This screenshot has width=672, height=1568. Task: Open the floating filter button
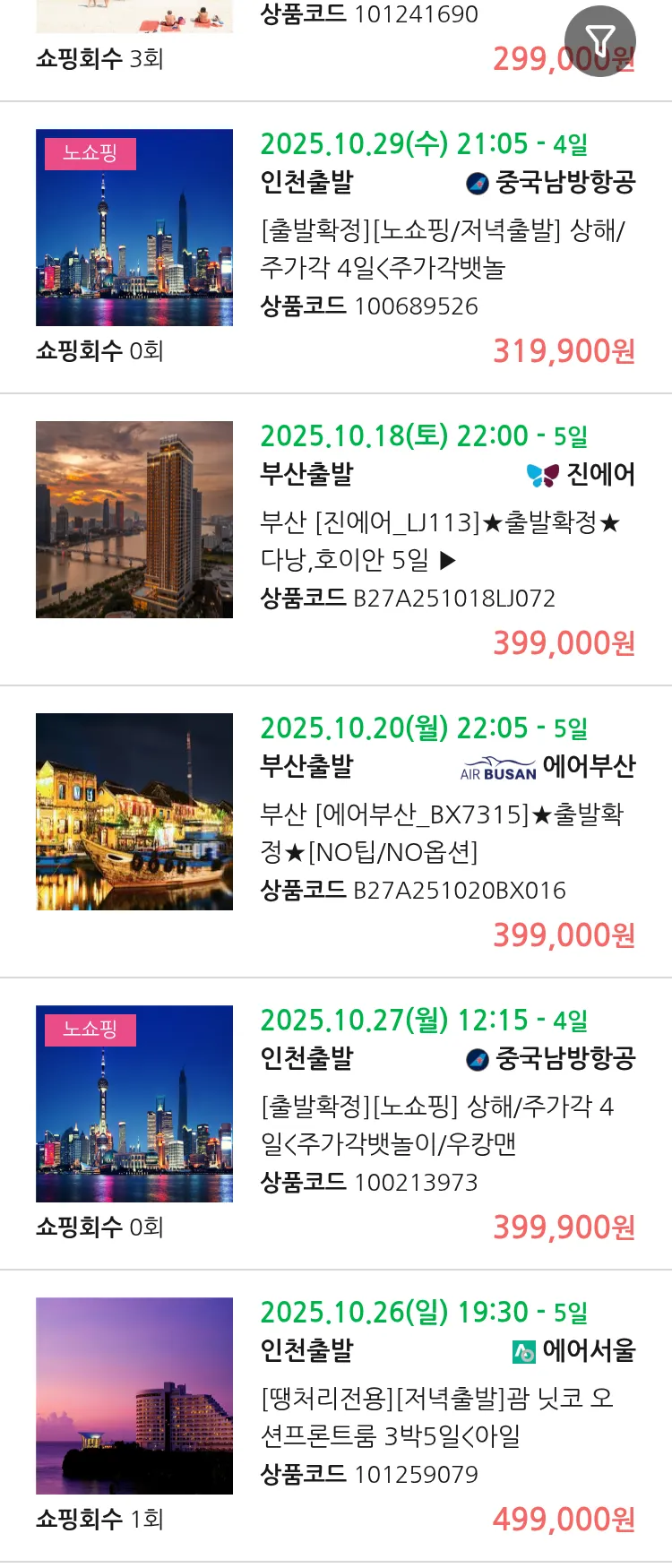click(599, 40)
